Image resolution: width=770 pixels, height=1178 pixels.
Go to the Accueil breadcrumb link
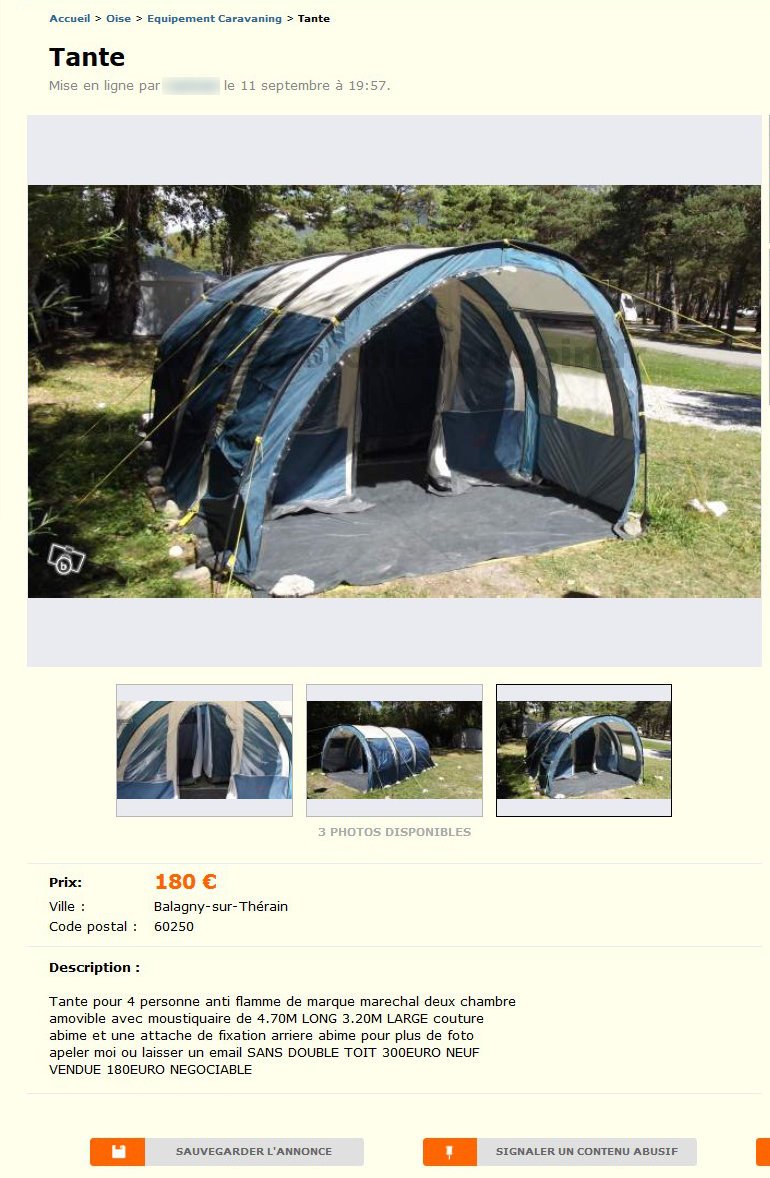tap(69, 18)
